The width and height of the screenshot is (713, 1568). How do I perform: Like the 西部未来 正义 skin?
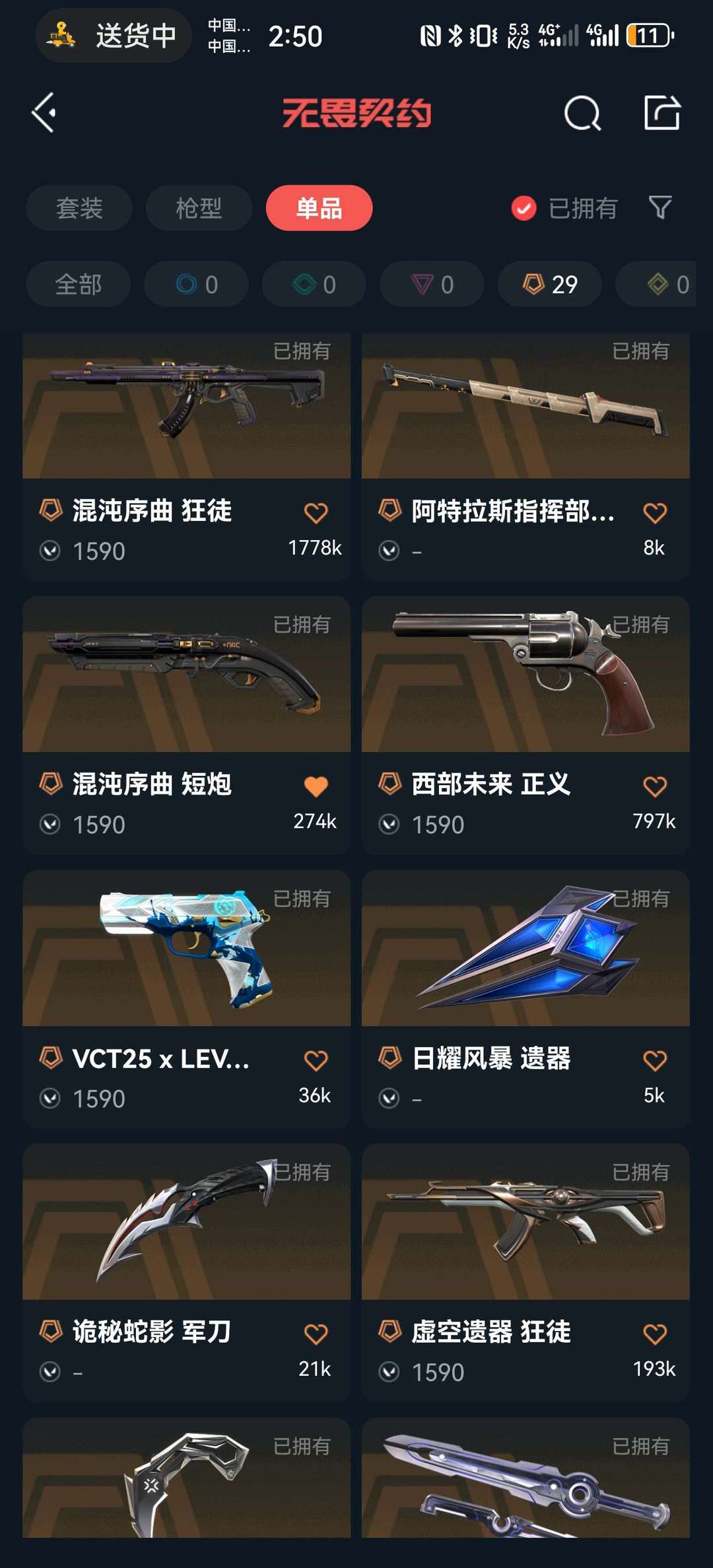(654, 786)
